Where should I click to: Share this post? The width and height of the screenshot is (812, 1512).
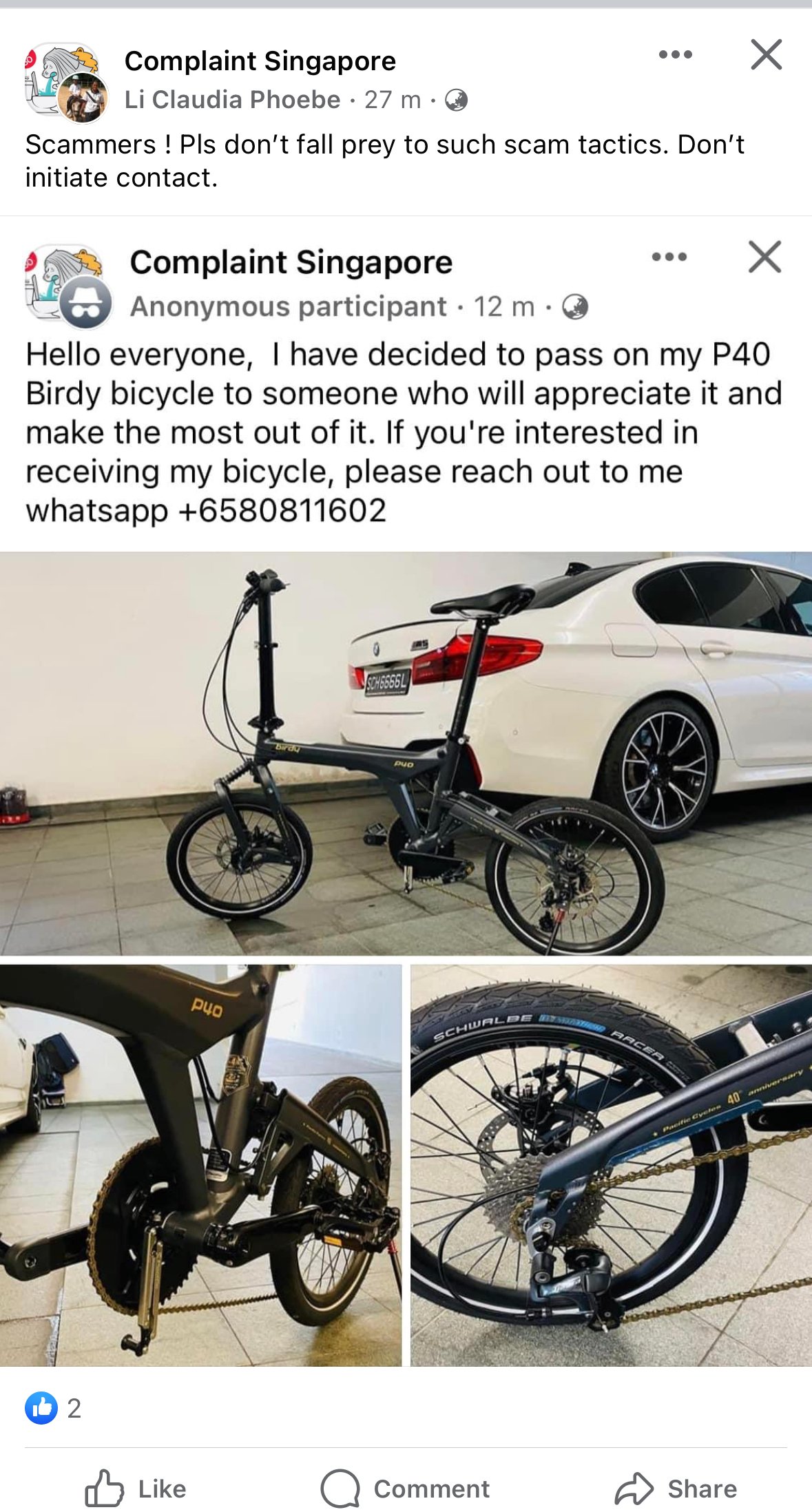click(x=676, y=1489)
